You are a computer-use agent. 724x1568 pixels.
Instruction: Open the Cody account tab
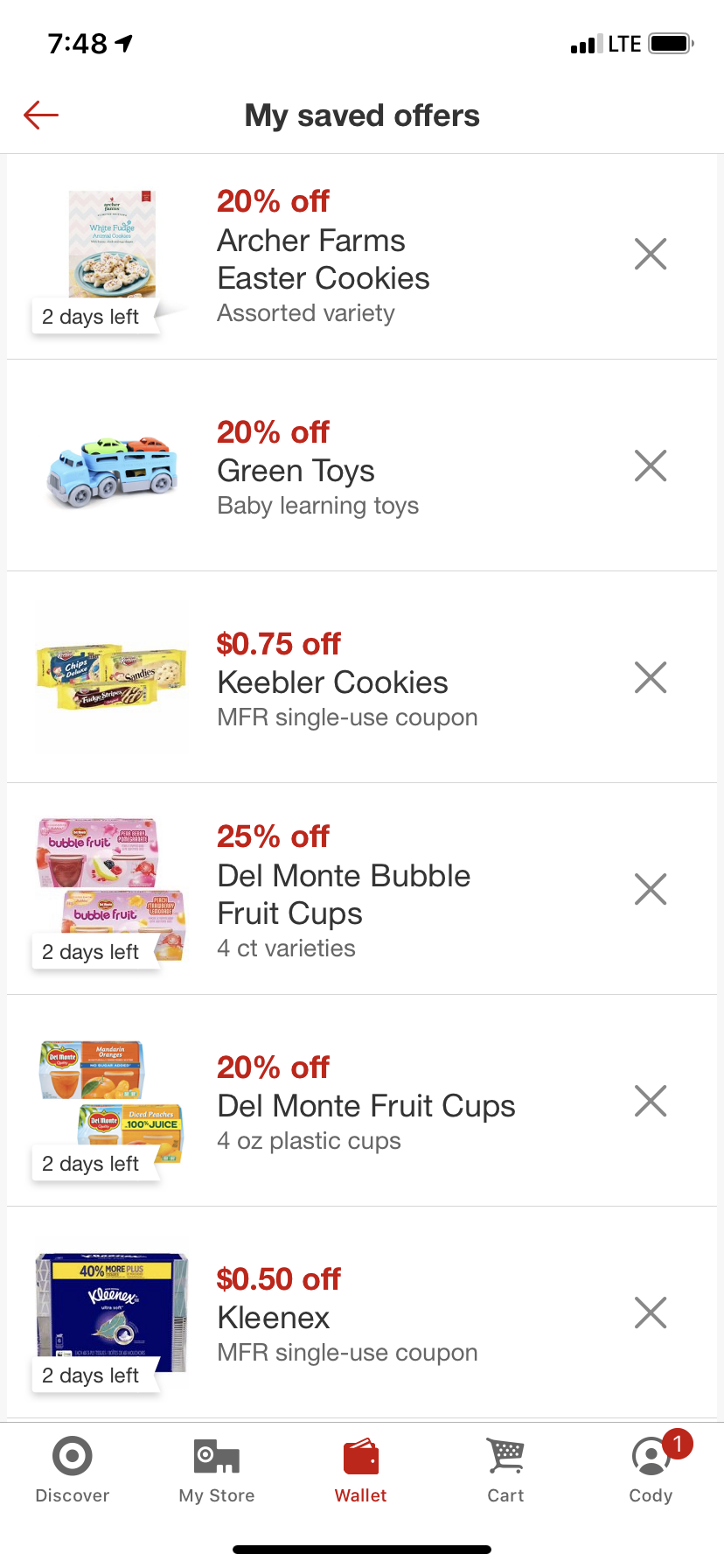[x=651, y=1470]
